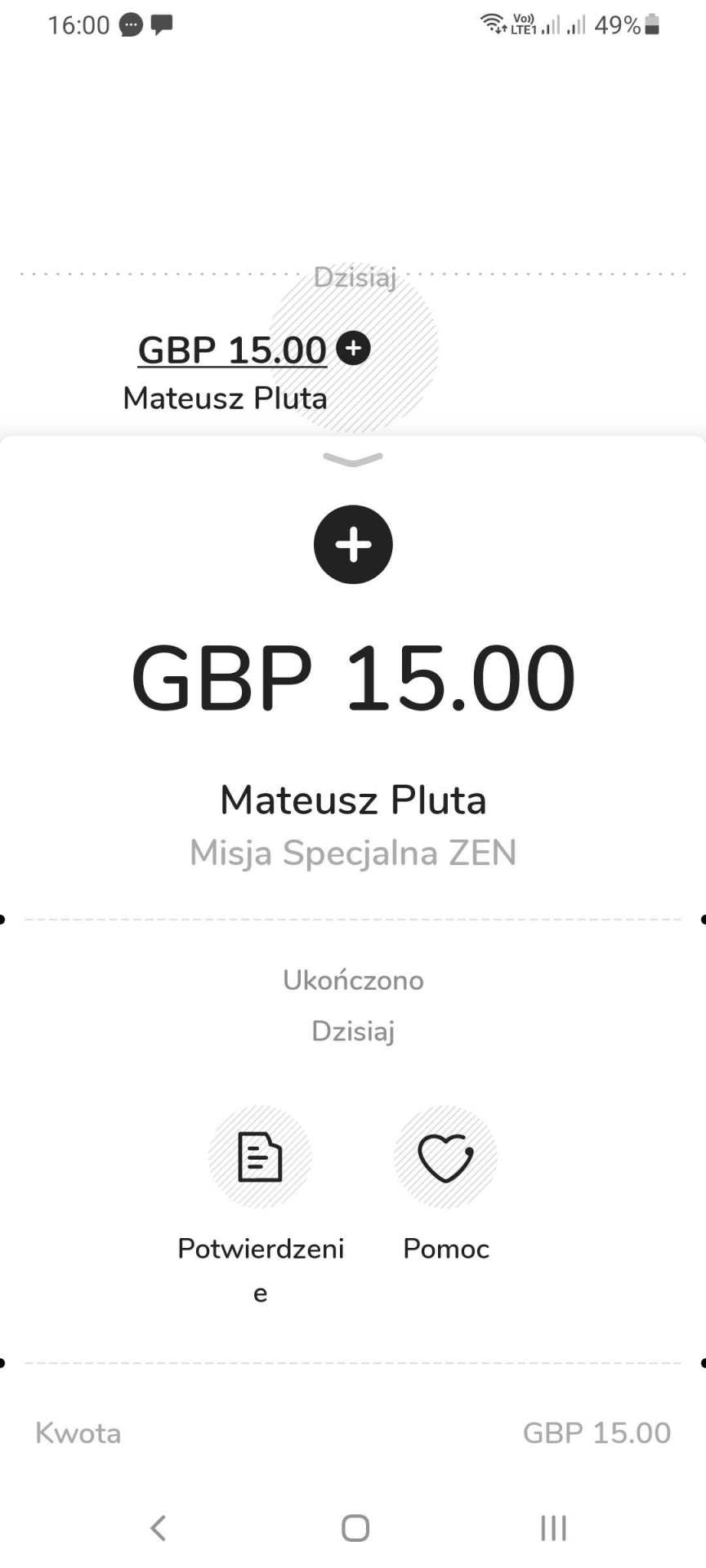Open the GBP 15.00 transaction from Mateusz Pluta
This screenshot has height=1568, width=706.
[x=233, y=351]
